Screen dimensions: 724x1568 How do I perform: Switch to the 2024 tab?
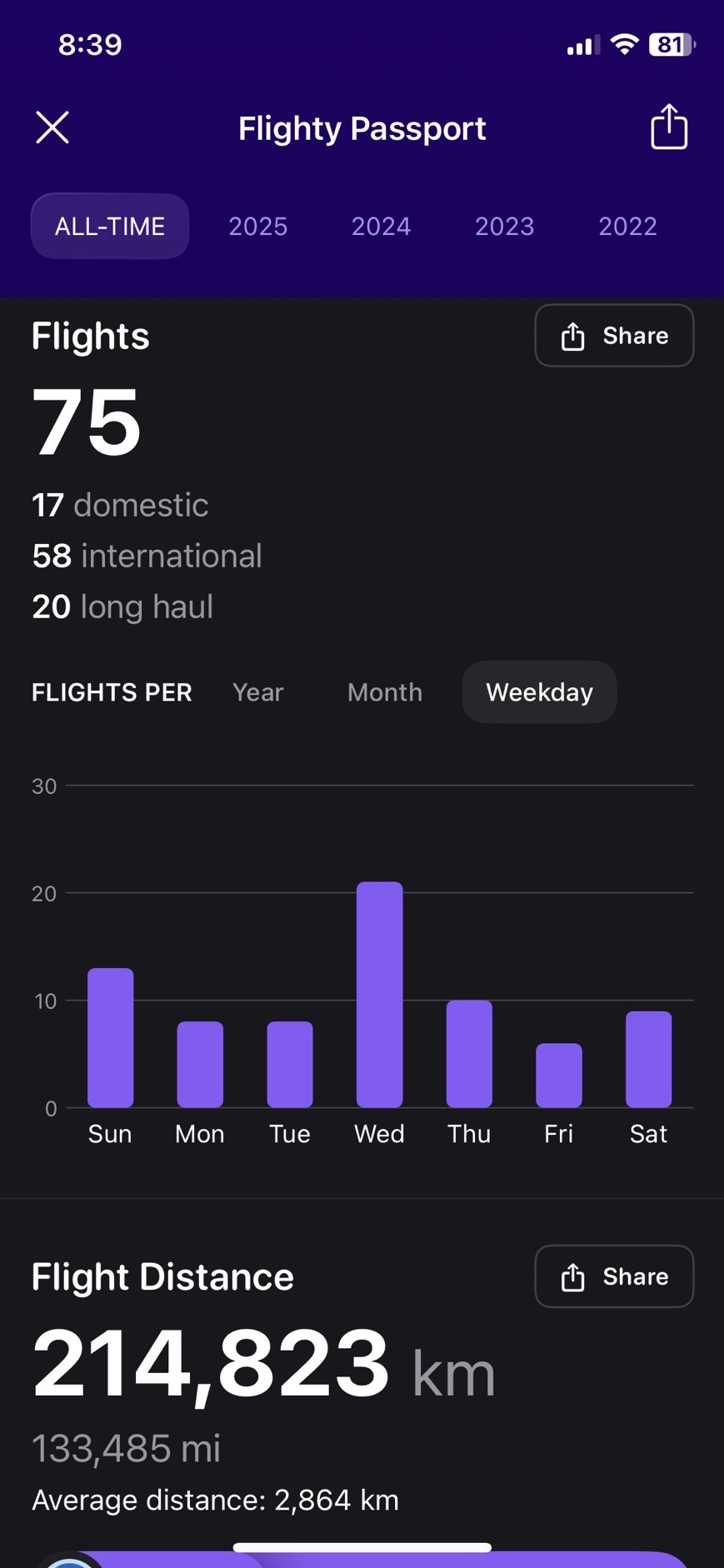tap(381, 226)
